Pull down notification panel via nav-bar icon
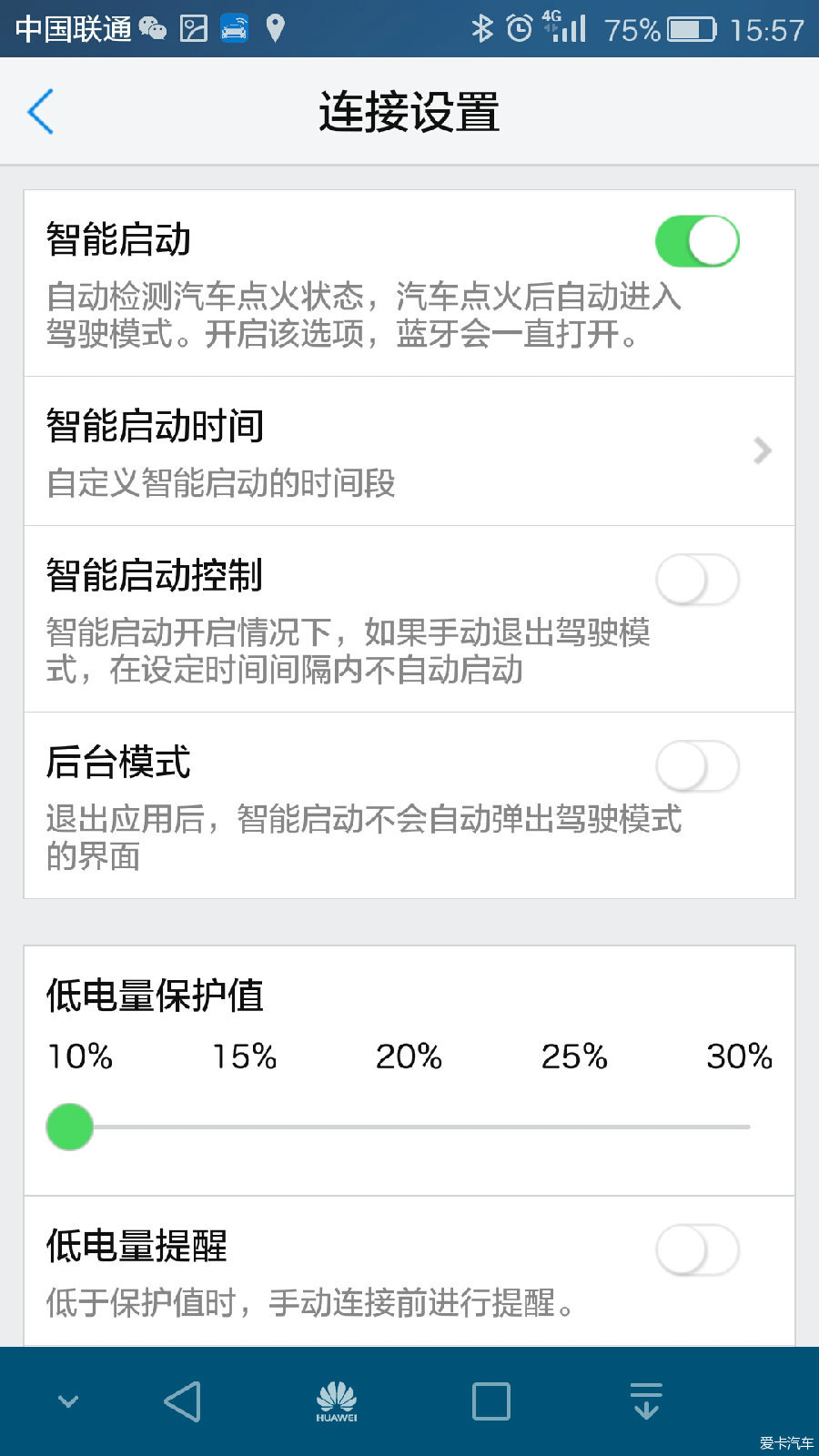This screenshot has width=819, height=1456. [x=646, y=1401]
